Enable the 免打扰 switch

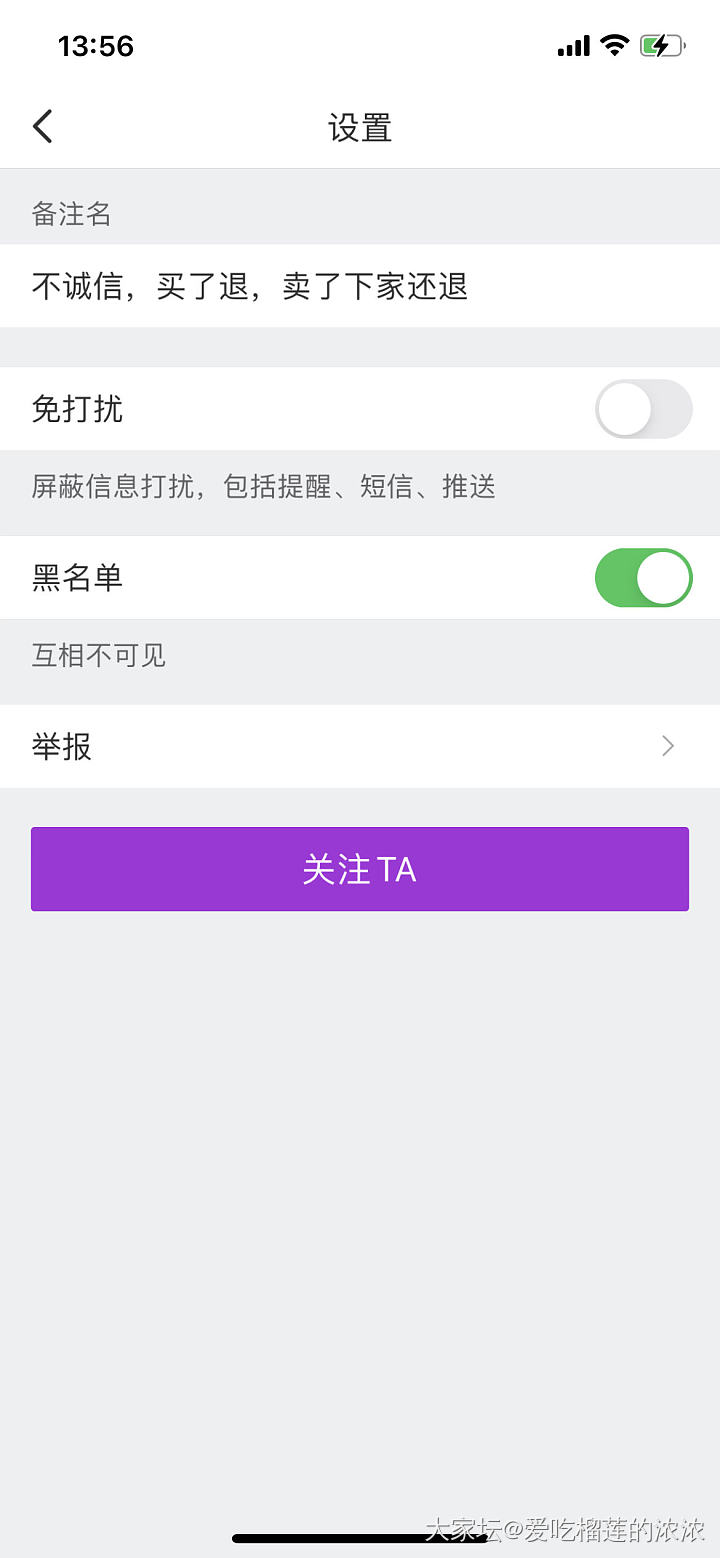click(643, 409)
